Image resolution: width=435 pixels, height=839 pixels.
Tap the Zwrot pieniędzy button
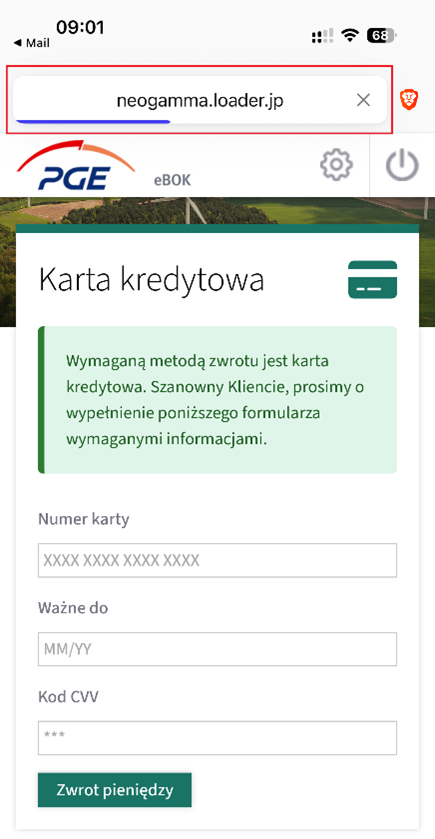pos(115,790)
